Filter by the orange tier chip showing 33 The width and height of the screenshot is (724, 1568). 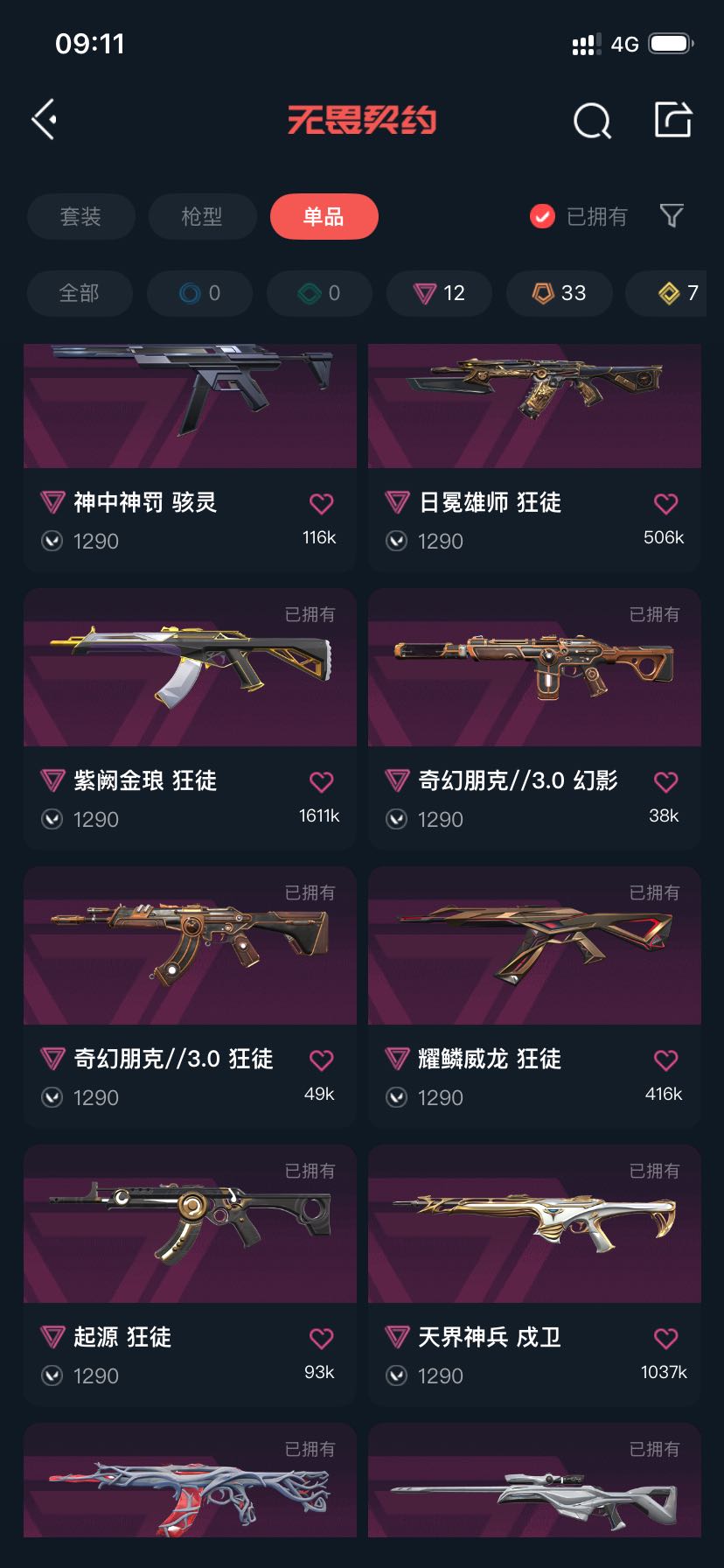(x=559, y=293)
